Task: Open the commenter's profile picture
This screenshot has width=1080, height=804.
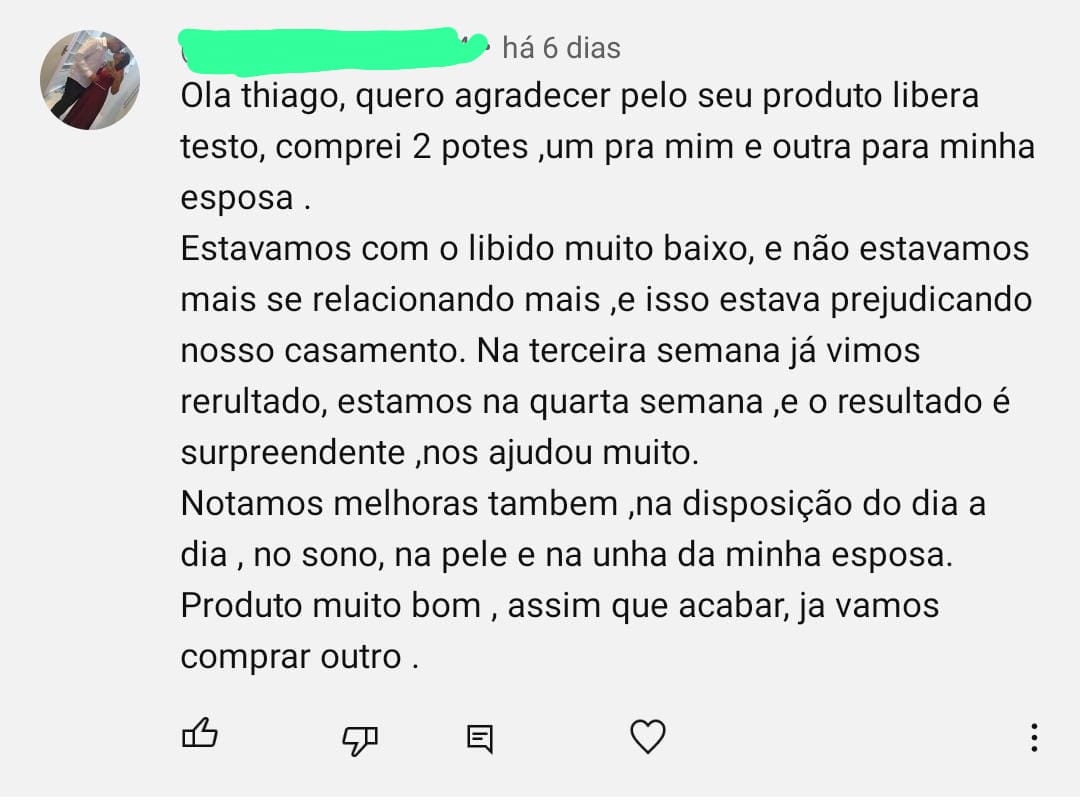Action: point(90,80)
